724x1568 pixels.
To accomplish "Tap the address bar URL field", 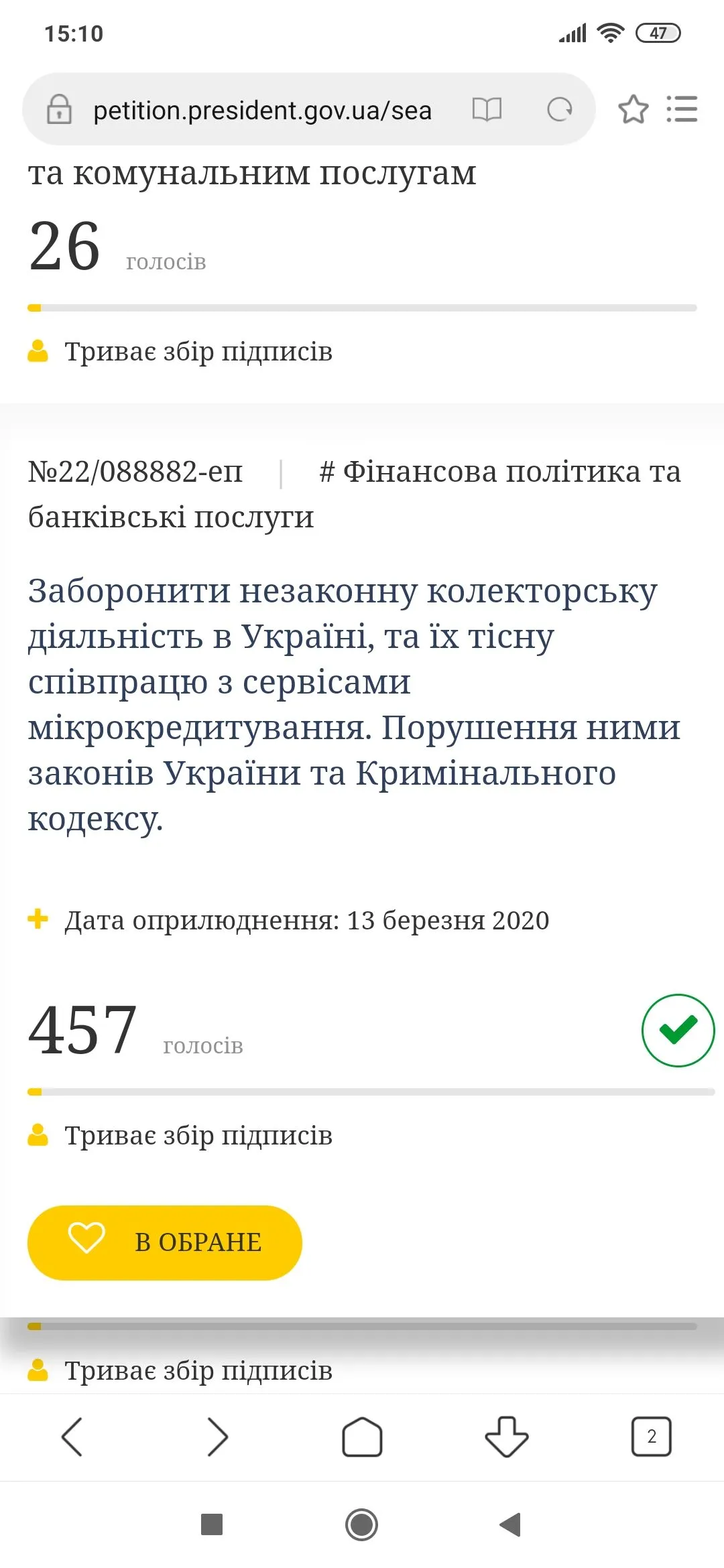I will tap(261, 110).
